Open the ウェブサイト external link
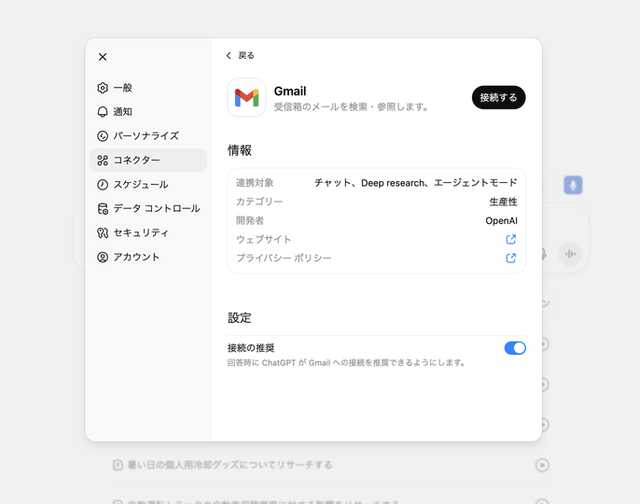The width and height of the screenshot is (640, 504). point(511,239)
